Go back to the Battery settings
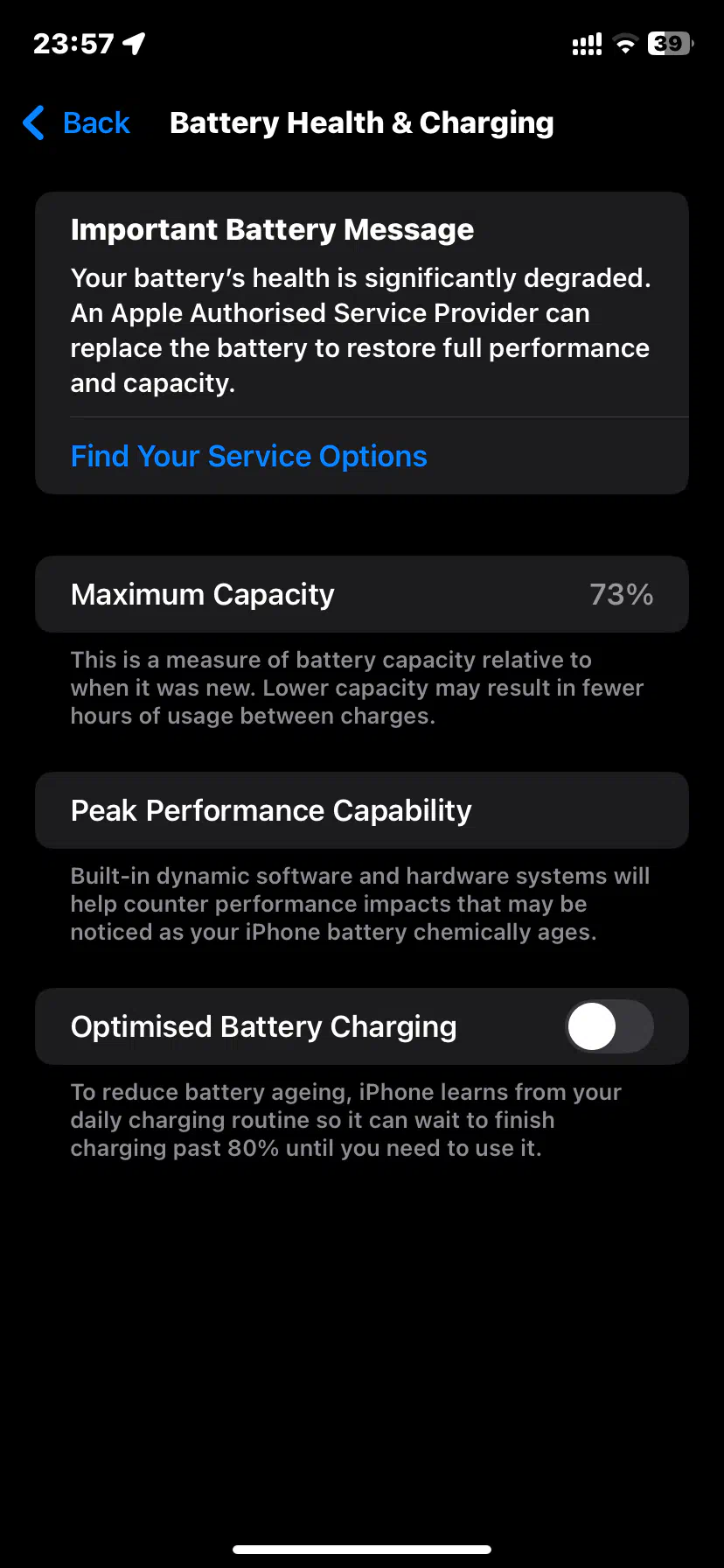Viewport: 724px width, 1568px height. click(x=77, y=123)
